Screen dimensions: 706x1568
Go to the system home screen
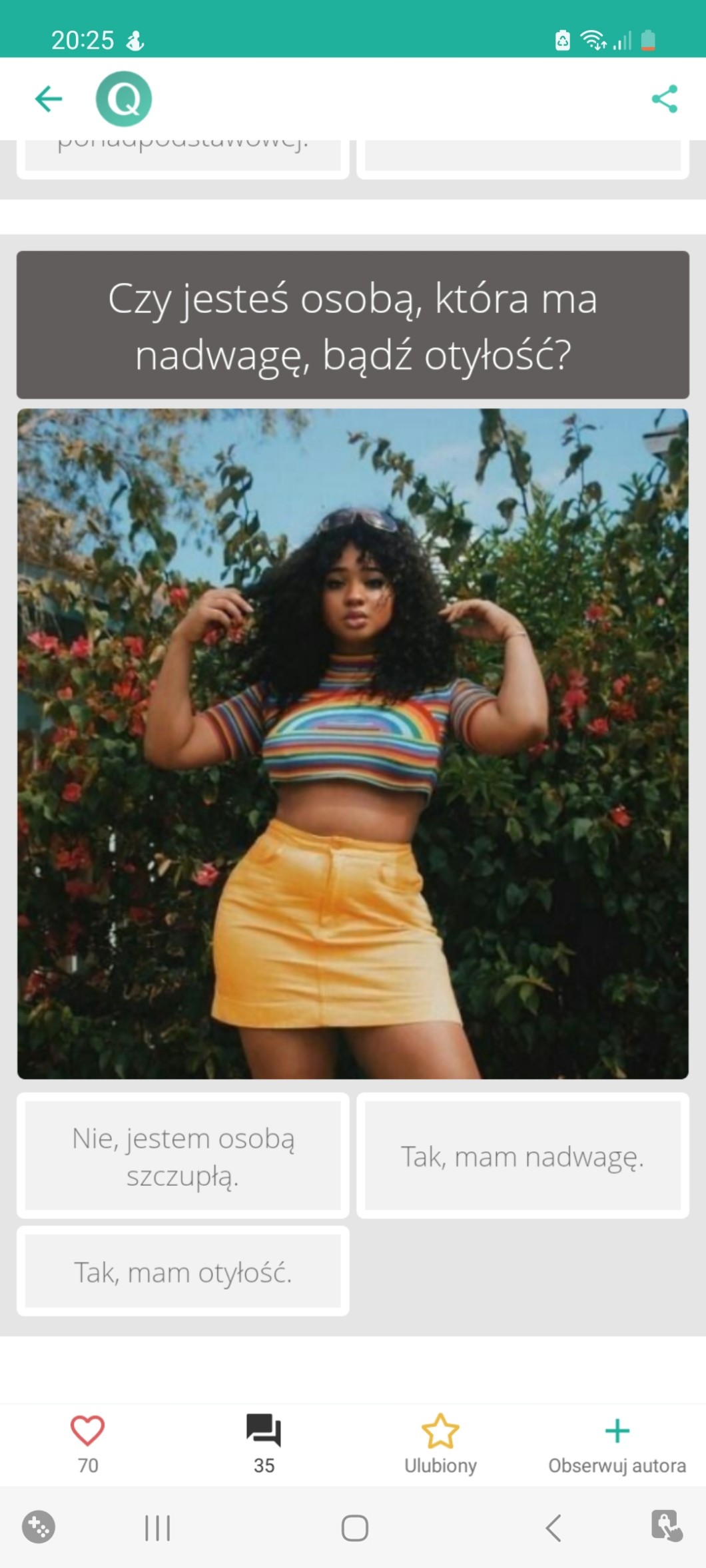coord(354,1528)
